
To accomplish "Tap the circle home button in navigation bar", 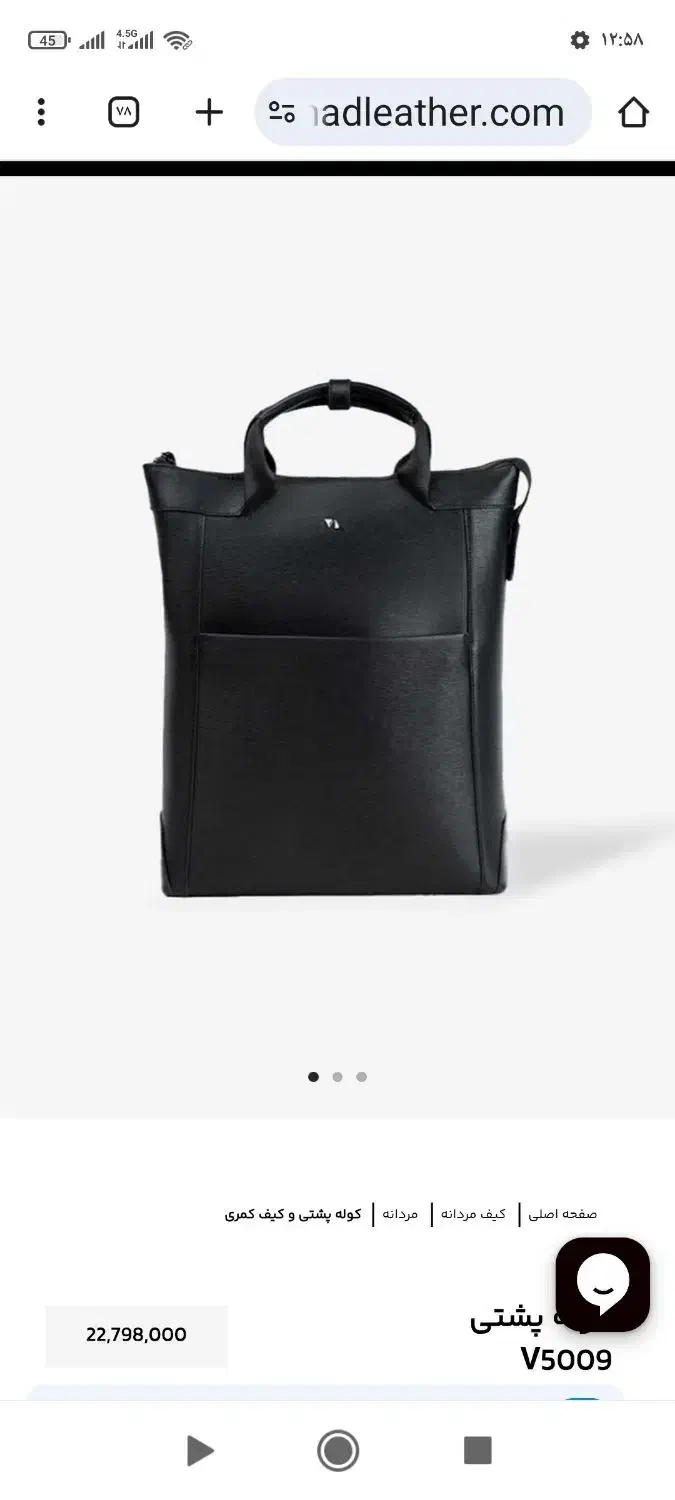I will [338, 1450].
